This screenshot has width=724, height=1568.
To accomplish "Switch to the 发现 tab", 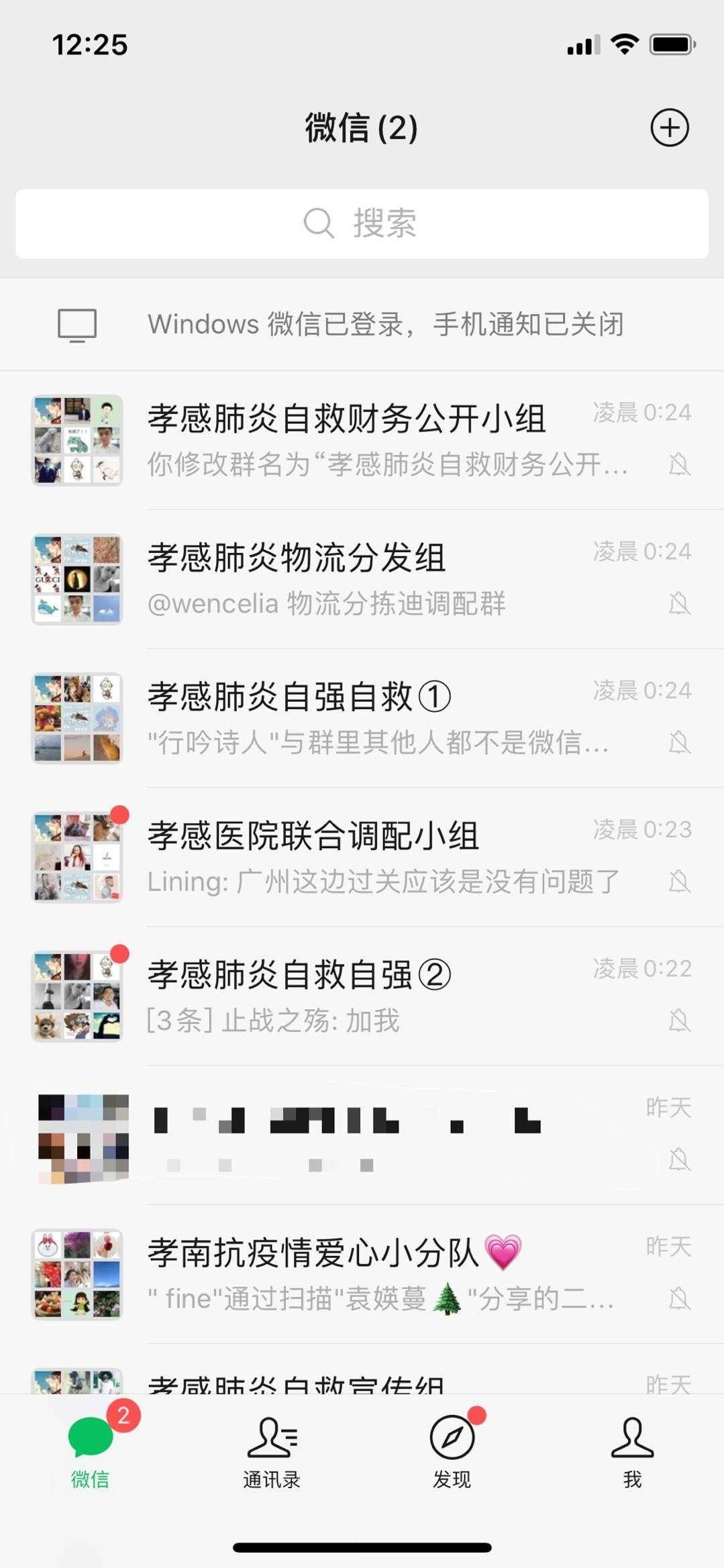I will click(x=452, y=1452).
